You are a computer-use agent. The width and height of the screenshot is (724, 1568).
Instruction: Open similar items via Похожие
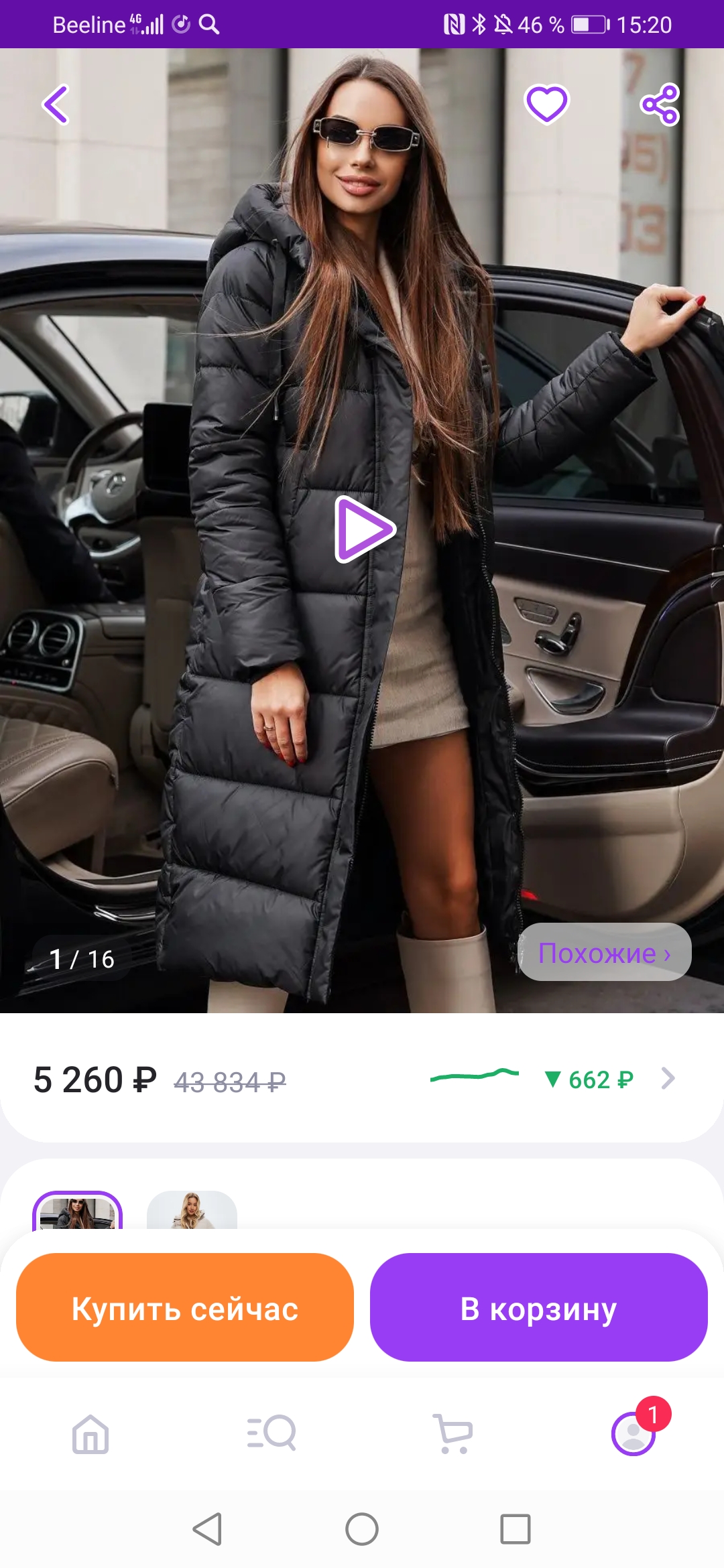tap(605, 952)
